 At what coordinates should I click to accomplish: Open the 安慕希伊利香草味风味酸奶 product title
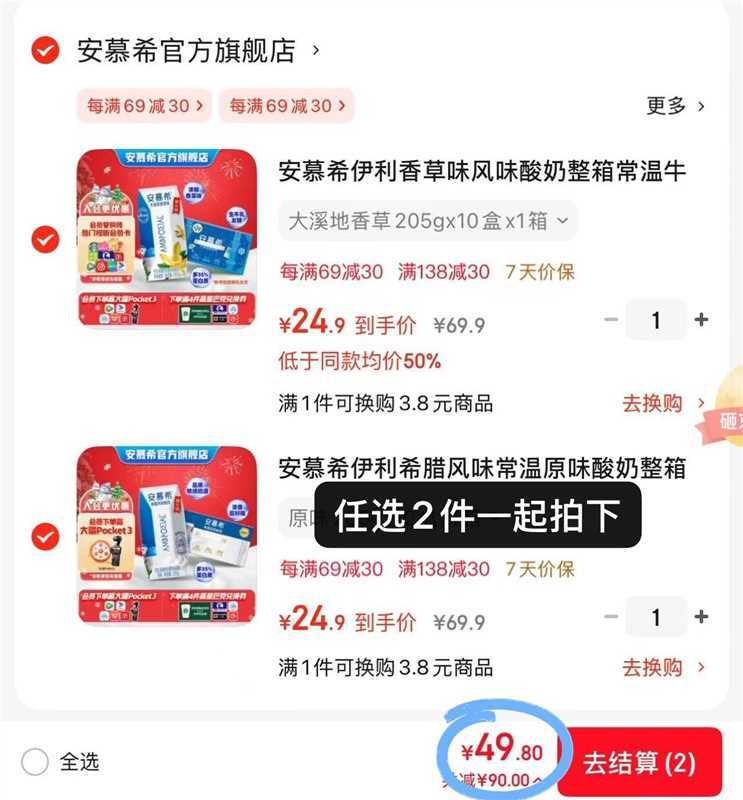coord(481,170)
